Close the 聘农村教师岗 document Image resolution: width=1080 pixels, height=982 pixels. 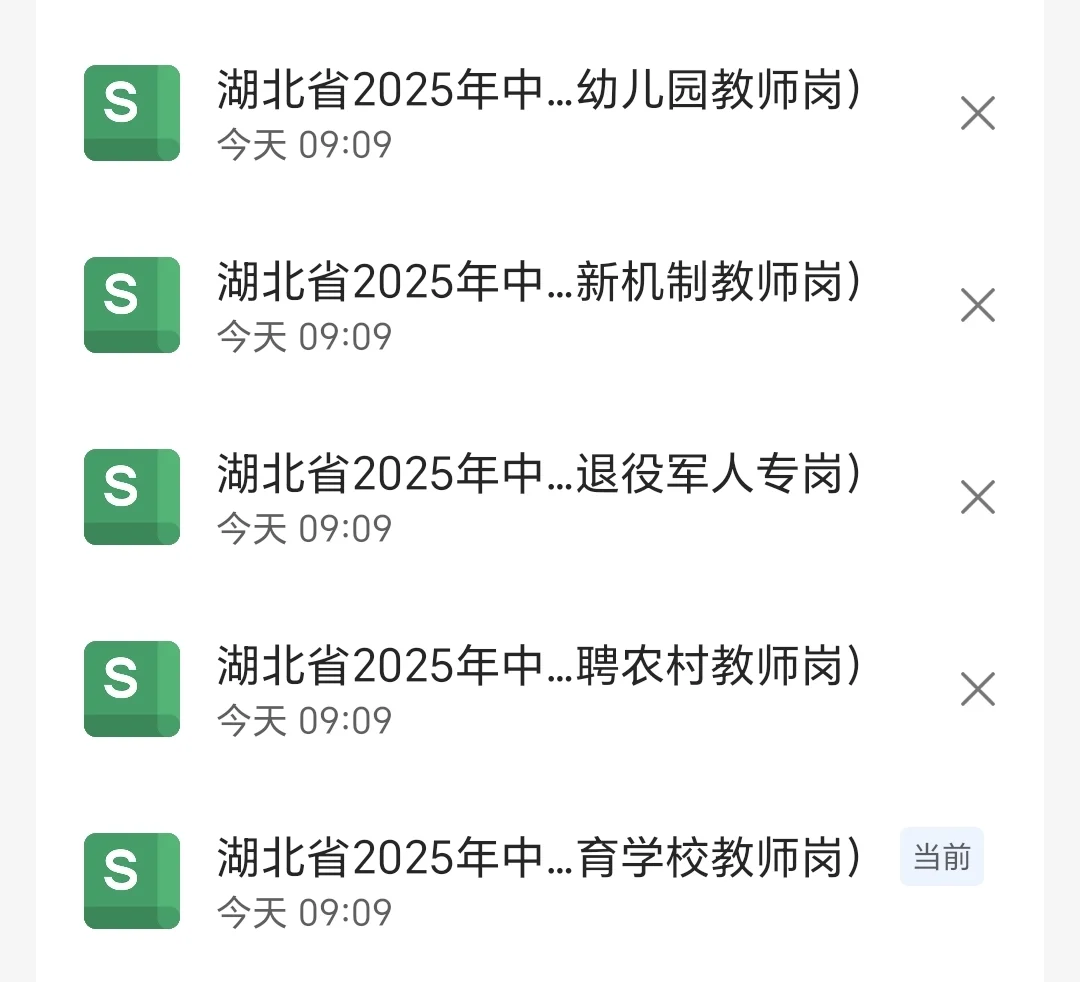tap(977, 689)
